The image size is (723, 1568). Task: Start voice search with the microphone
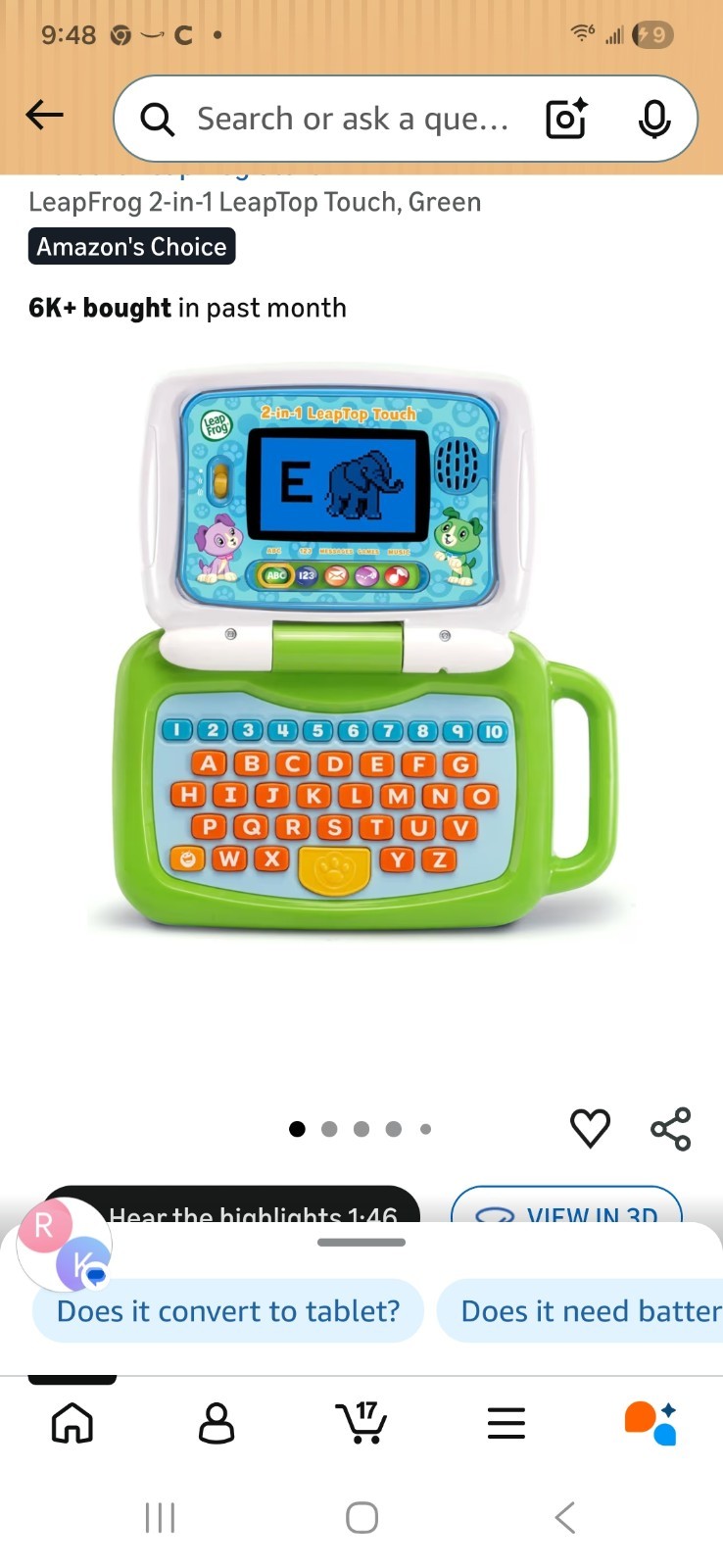(x=653, y=119)
